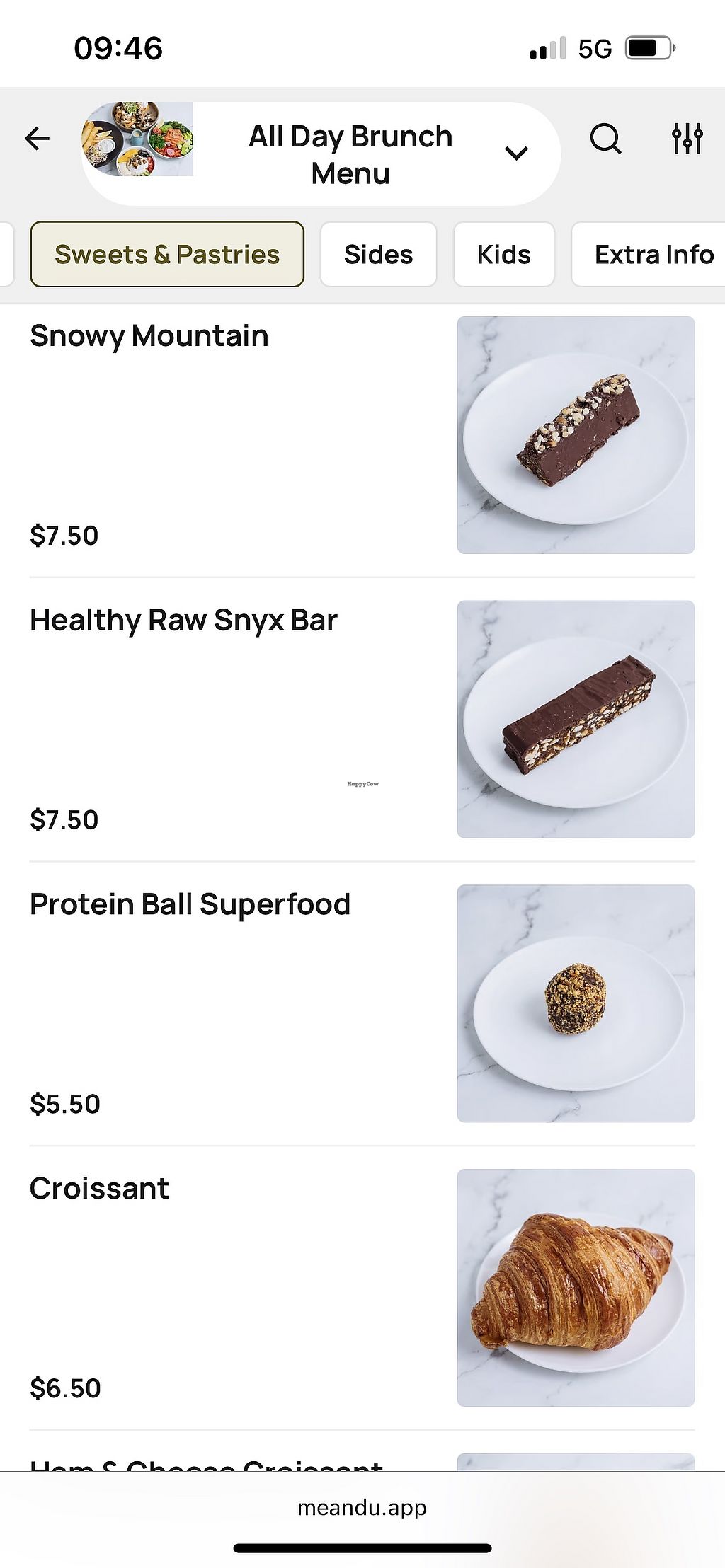Switch to the Sides category
The height and width of the screenshot is (1568, 725).
pyautogui.click(x=378, y=254)
